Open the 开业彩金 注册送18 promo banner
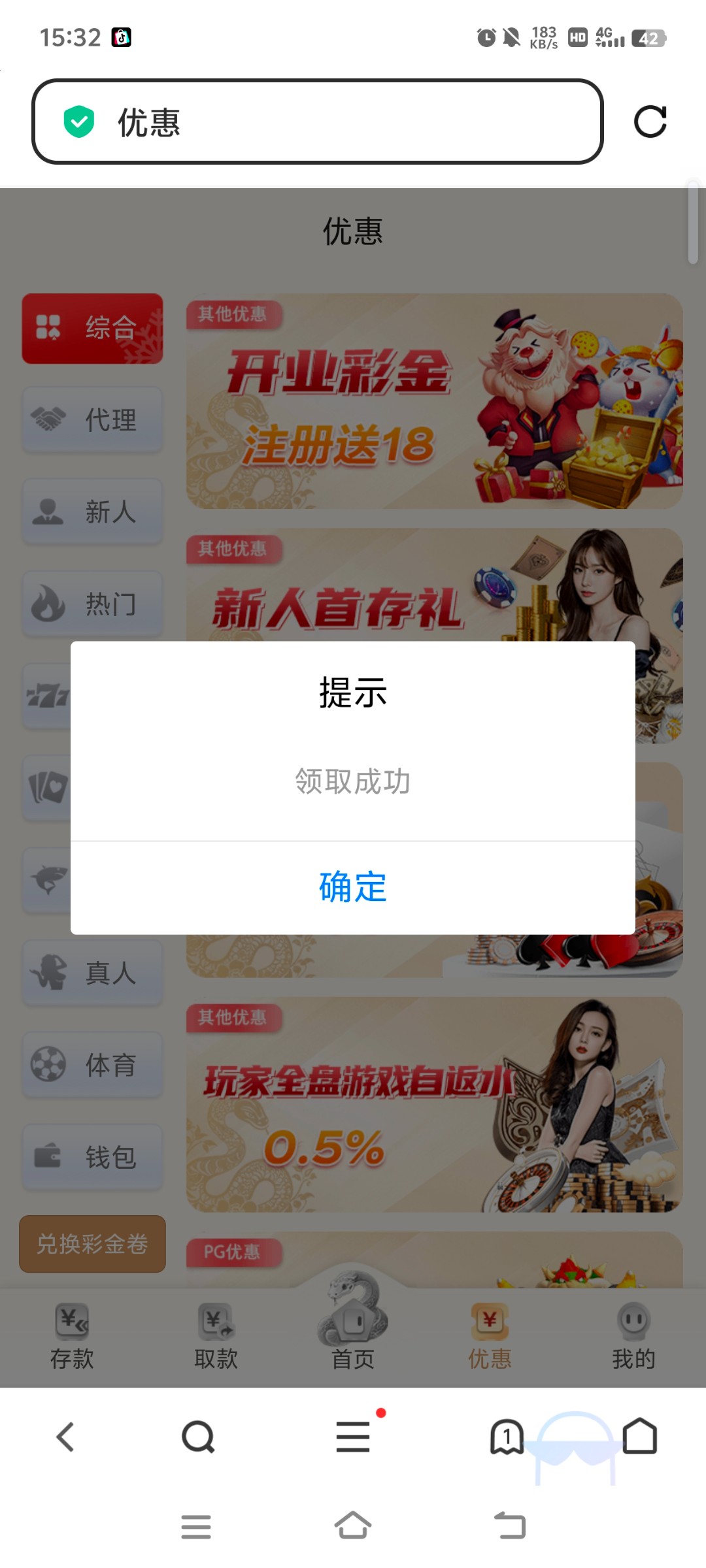This screenshot has width=706, height=1568. pos(434,401)
